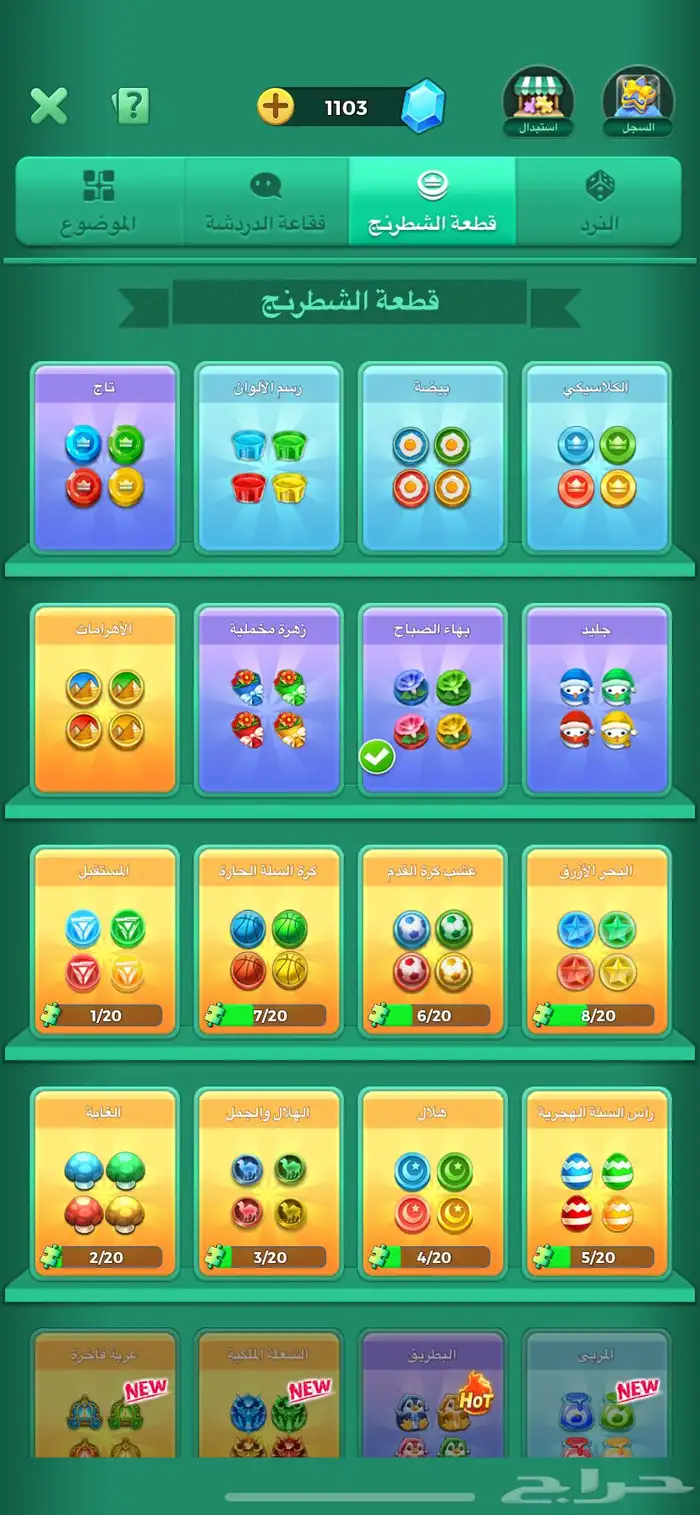Image resolution: width=700 pixels, height=1515 pixels.
Task: Select the الأهرامات pyramids piece set
Action: pos(105,700)
